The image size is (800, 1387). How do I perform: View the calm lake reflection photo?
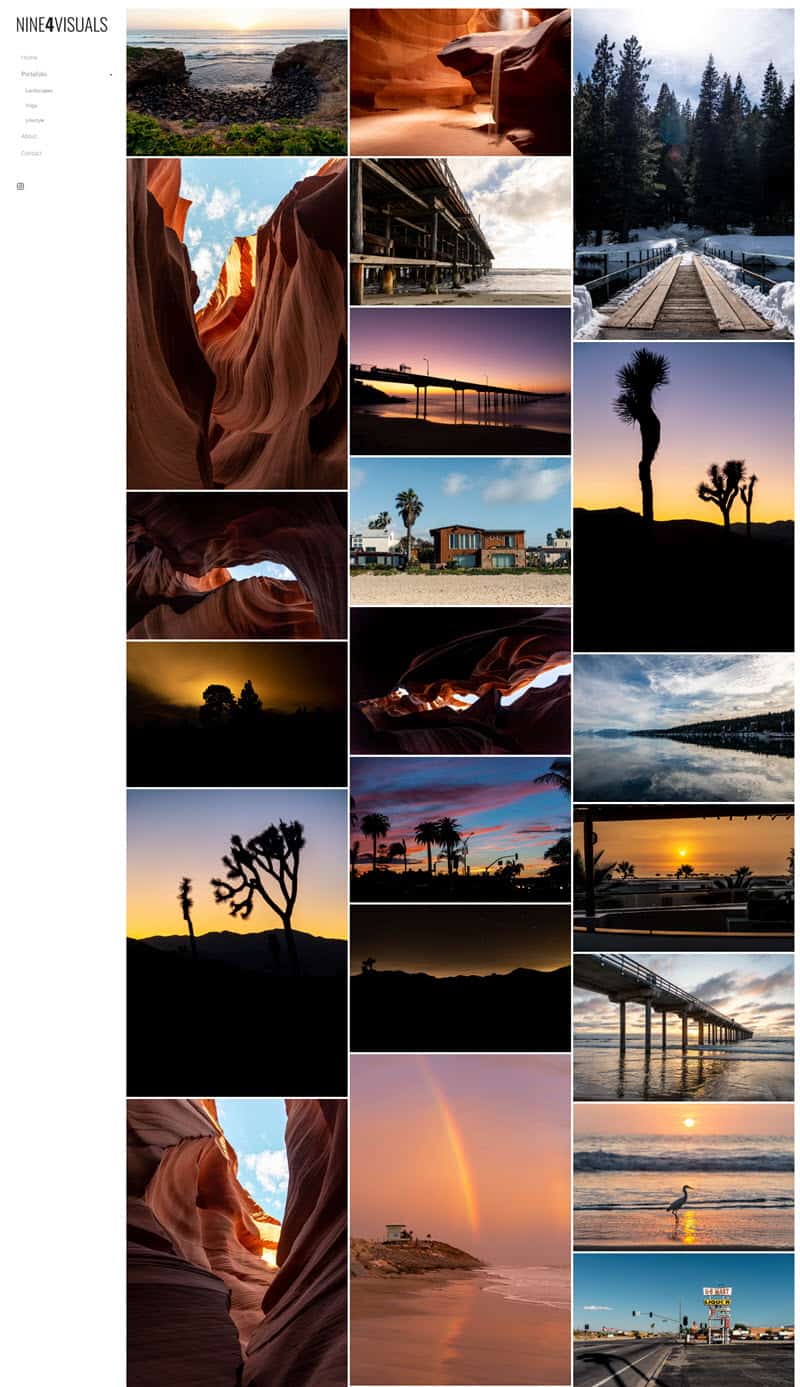(x=683, y=727)
